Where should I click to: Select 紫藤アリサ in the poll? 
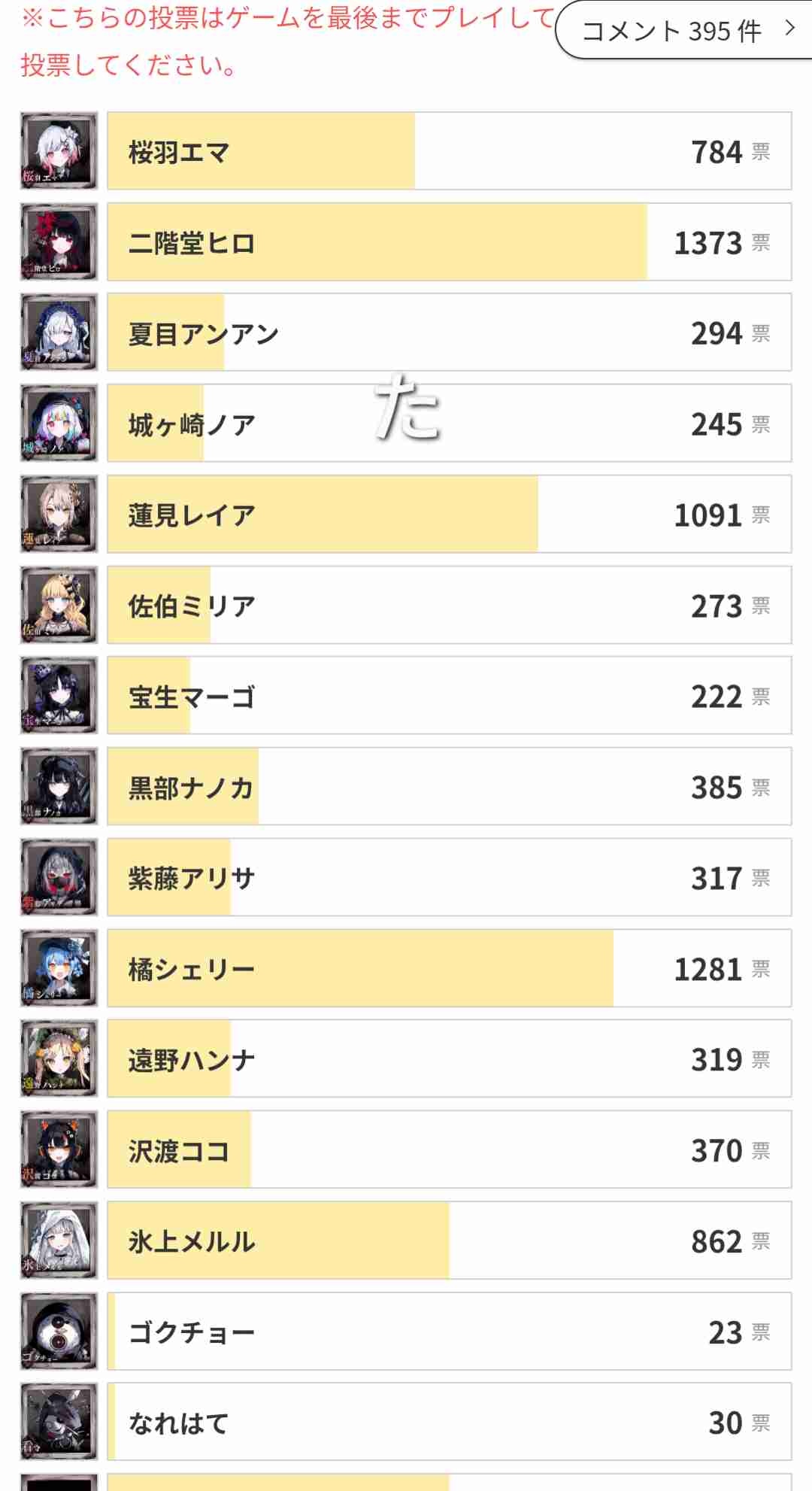point(449,878)
